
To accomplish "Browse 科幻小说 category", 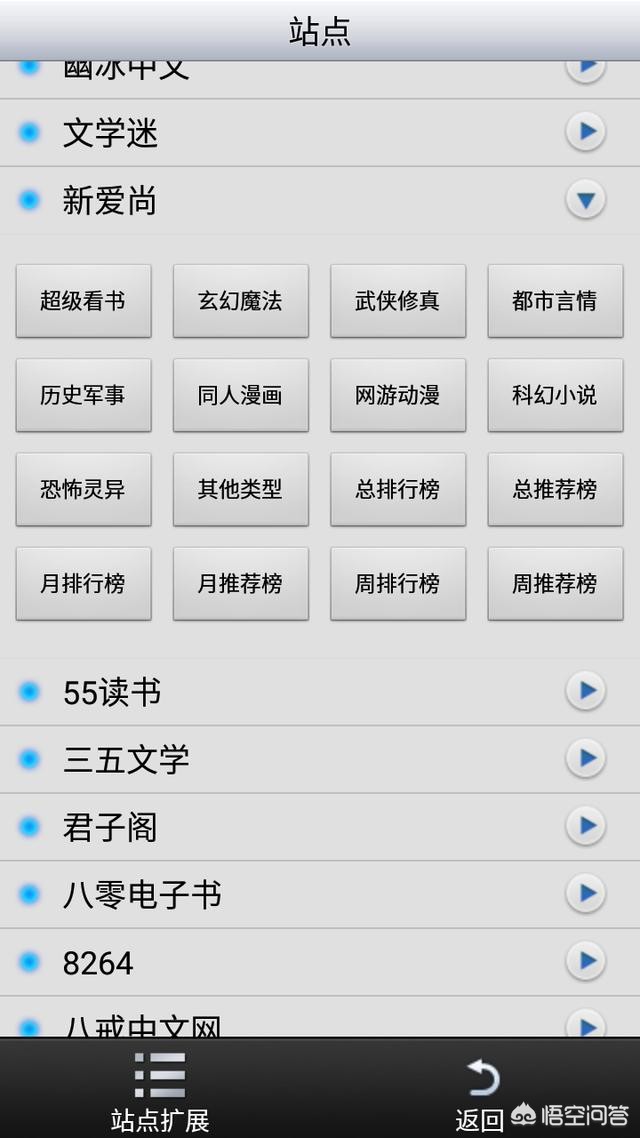I will (x=555, y=395).
